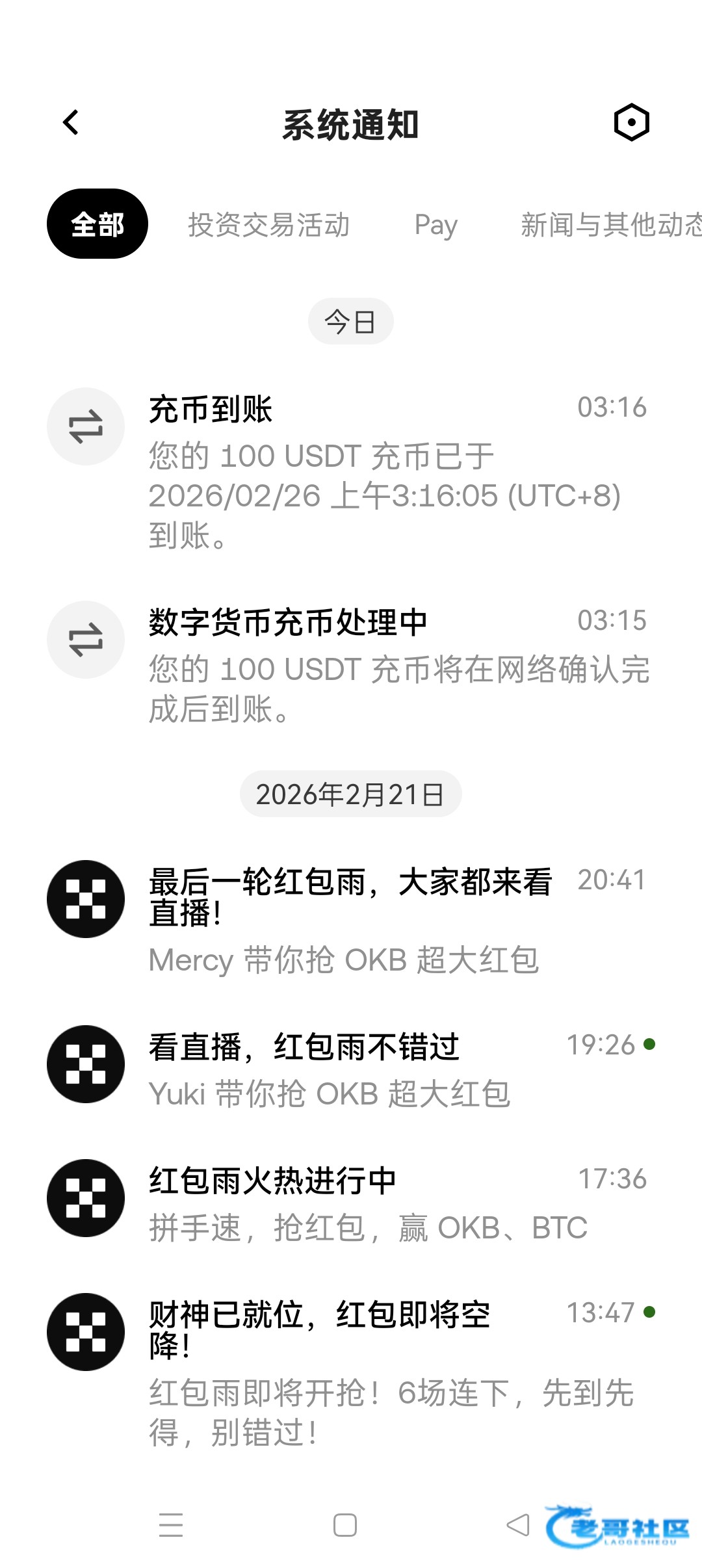The width and height of the screenshot is (702, 1568).
Task: Open notification settings hexagon icon
Action: coord(631,122)
